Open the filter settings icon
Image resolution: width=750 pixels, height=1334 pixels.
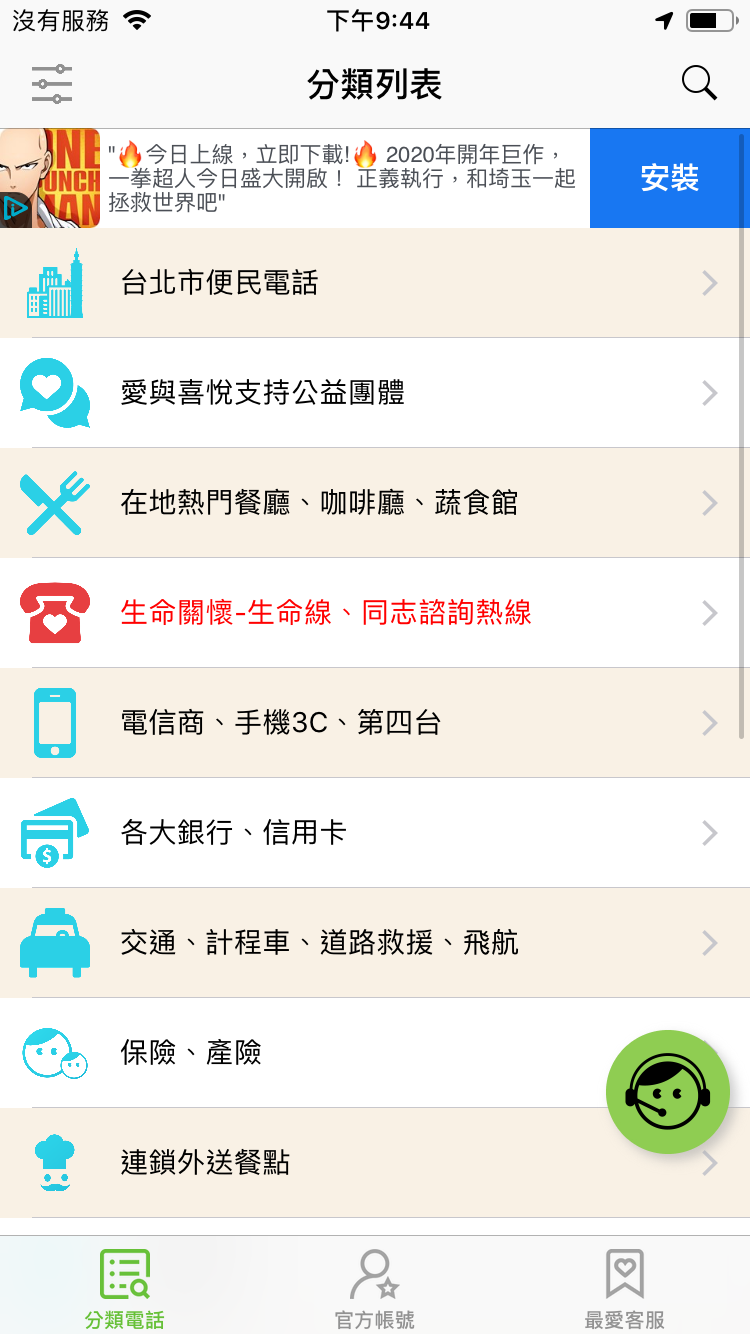[x=52, y=84]
